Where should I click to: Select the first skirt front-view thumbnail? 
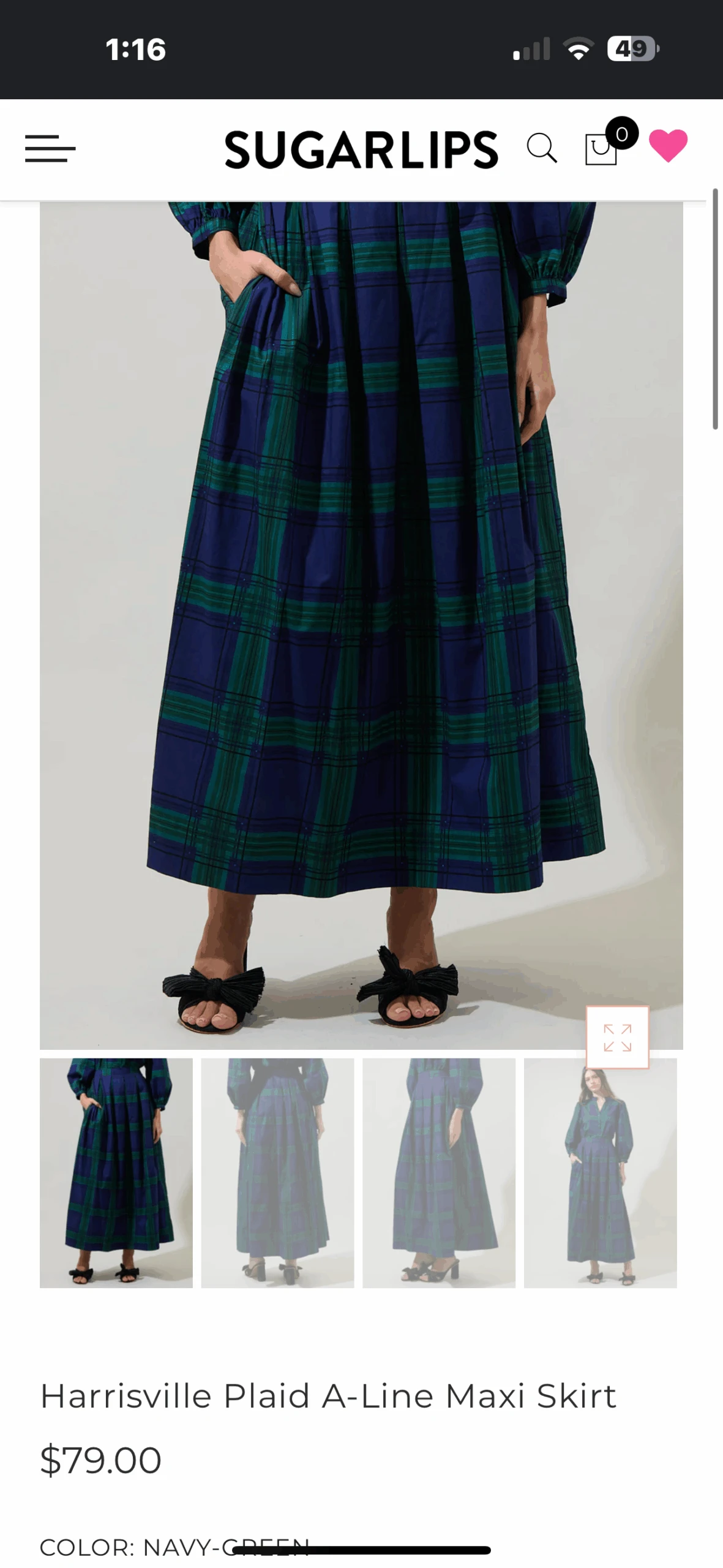click(116, 1173)
